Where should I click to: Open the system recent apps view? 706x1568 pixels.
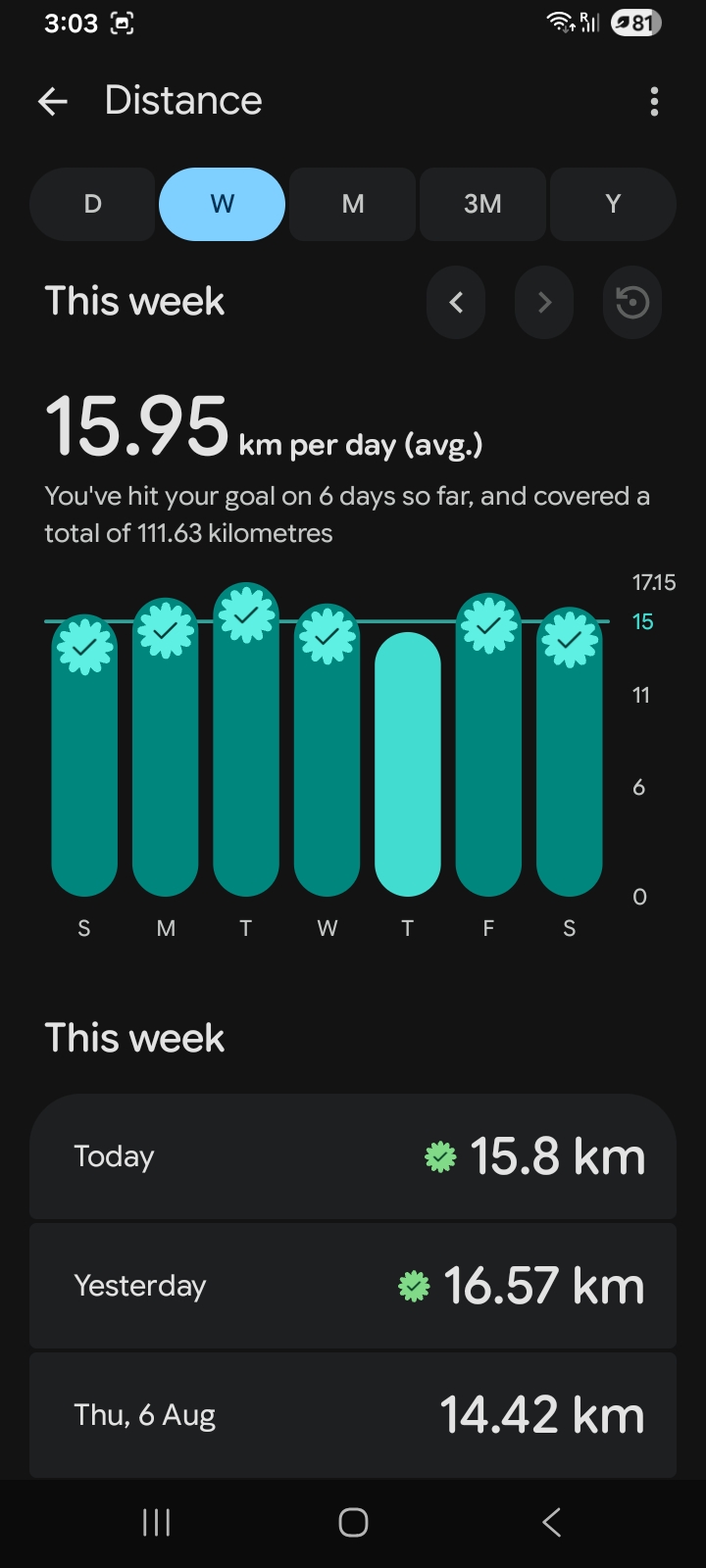pyautogui.click(x=157, y=1522)
